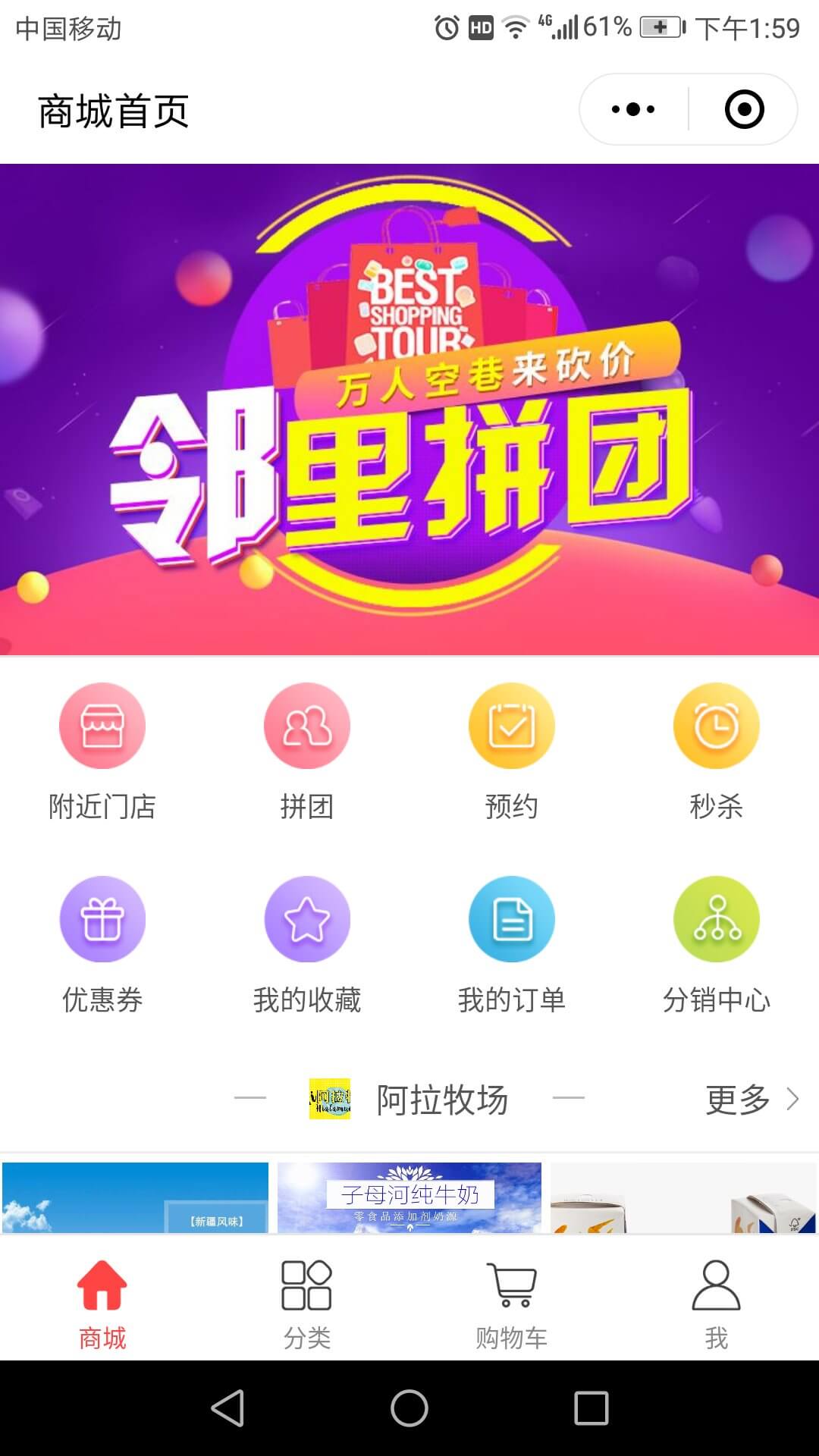Open the 新疆风味 product card

coord(135,1197)
